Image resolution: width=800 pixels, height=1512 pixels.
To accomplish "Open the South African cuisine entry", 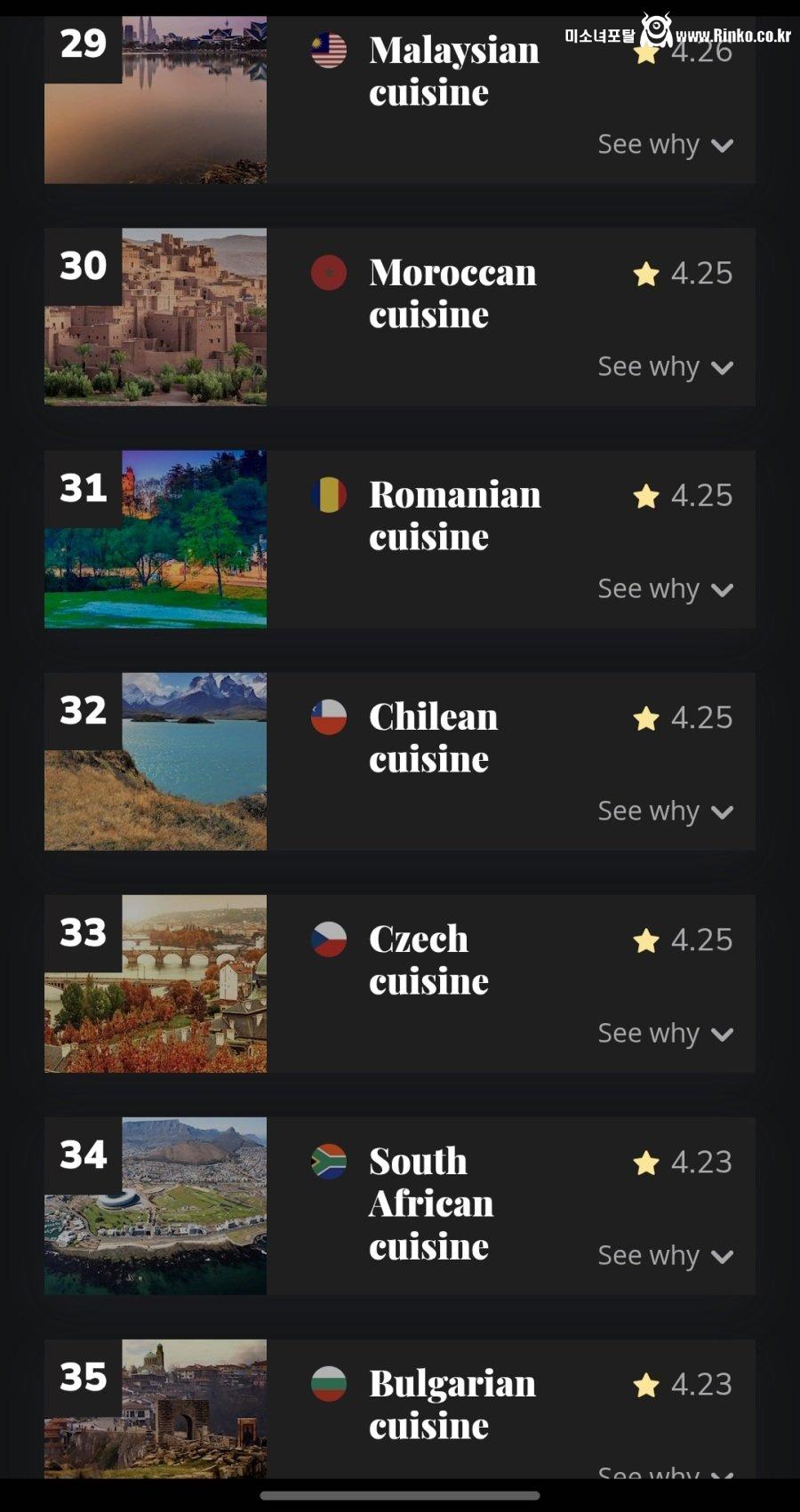I will [x=430, y=1204].
